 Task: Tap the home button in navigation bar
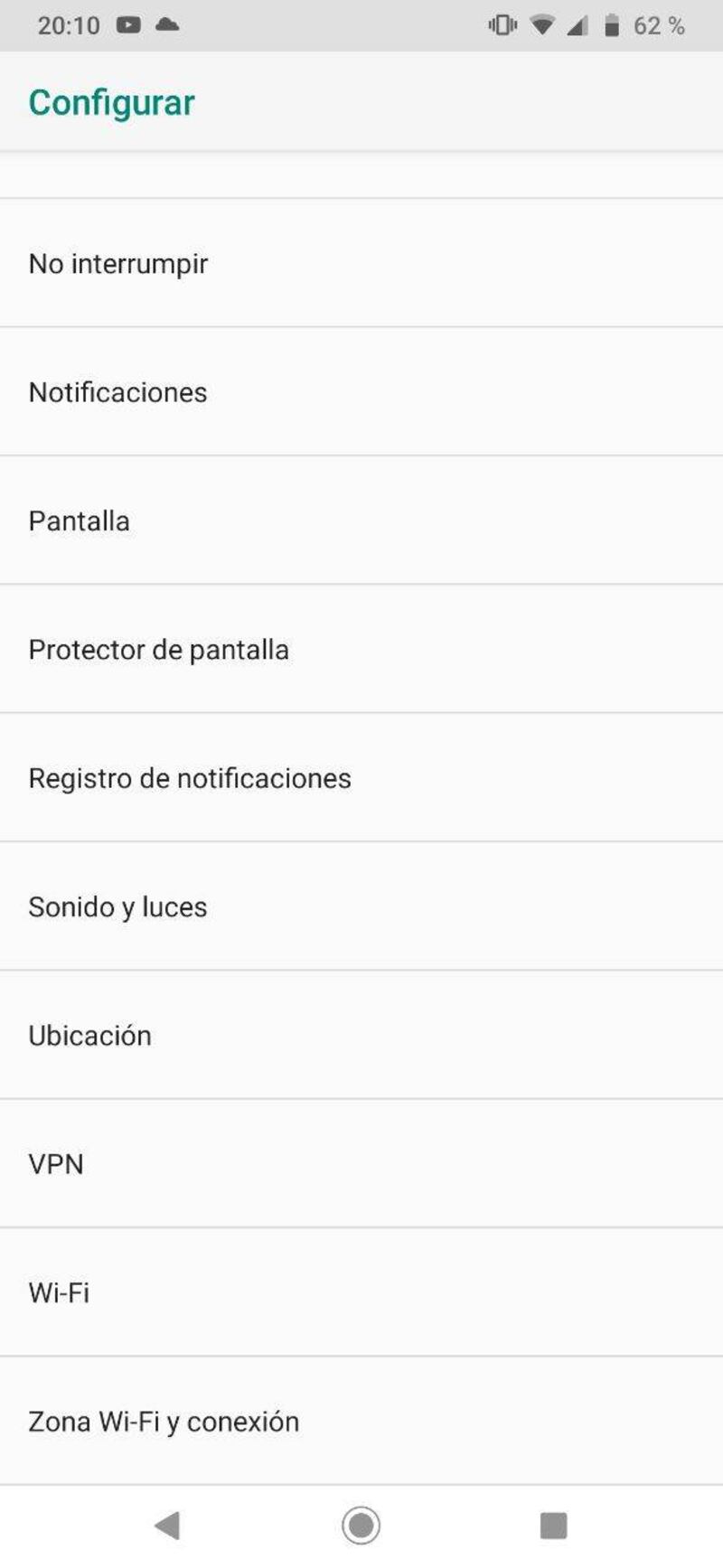361,1526
